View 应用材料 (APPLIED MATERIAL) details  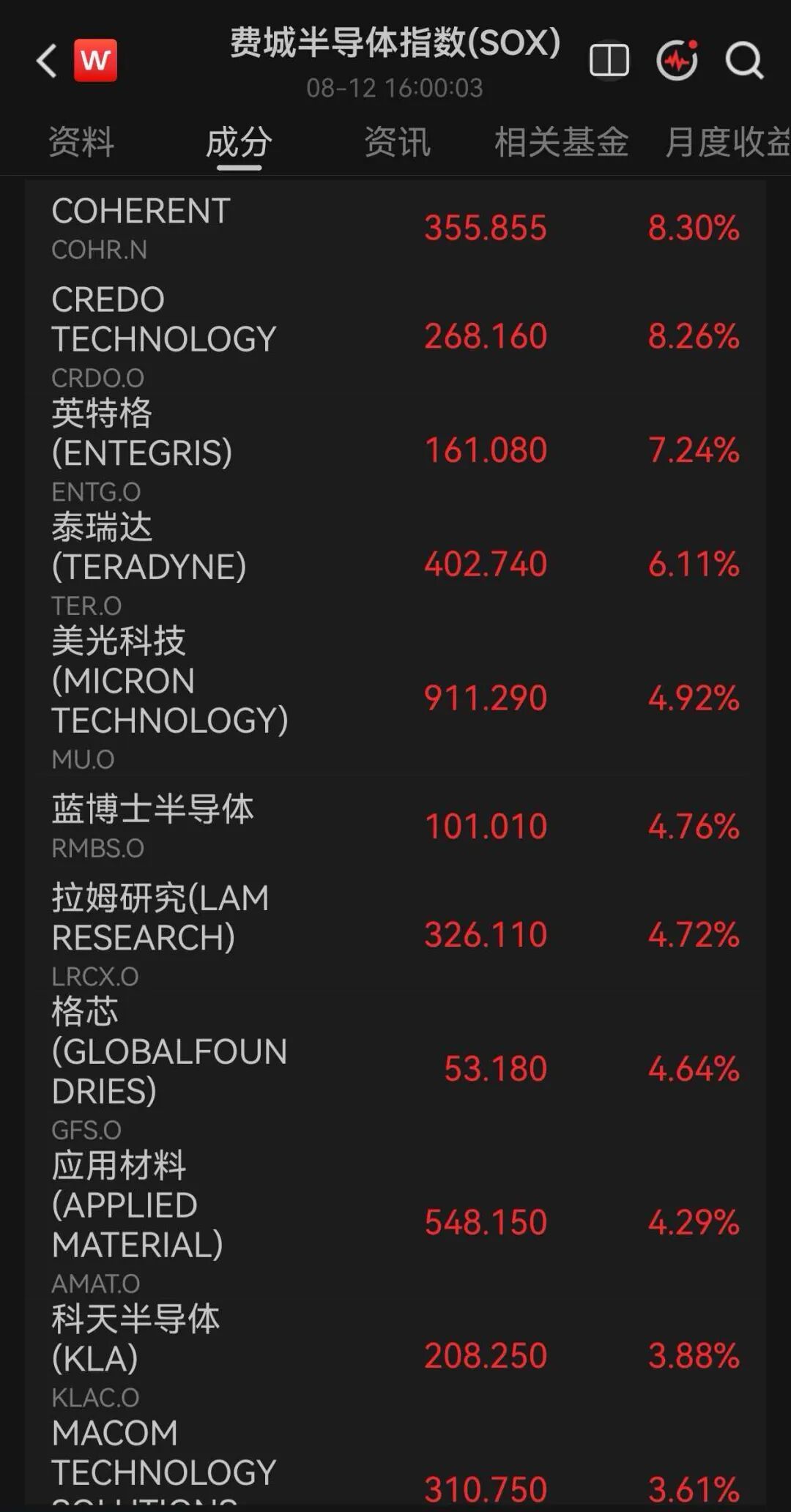click(x=395, y=1221)
